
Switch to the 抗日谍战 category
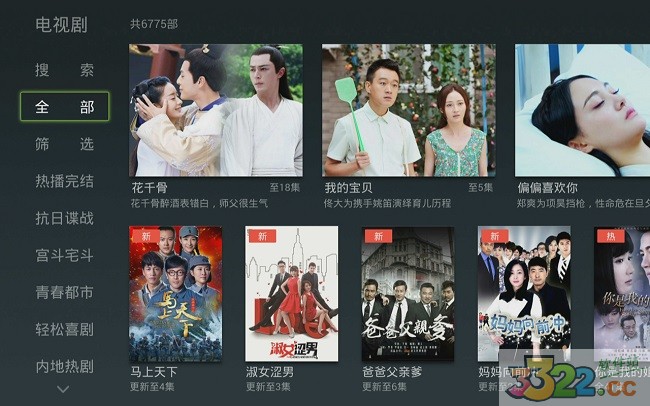[64, 218]
